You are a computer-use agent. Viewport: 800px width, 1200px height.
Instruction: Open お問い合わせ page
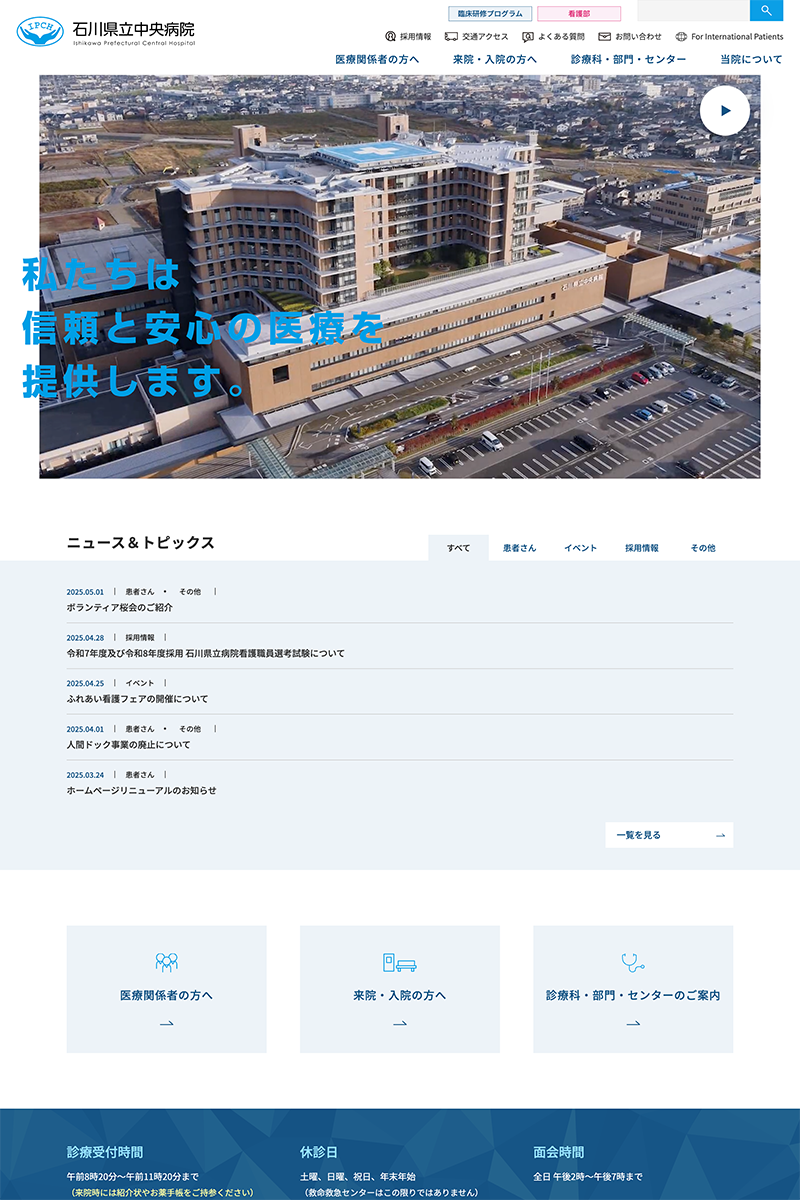pyautogui.click(x=630, y=37)
